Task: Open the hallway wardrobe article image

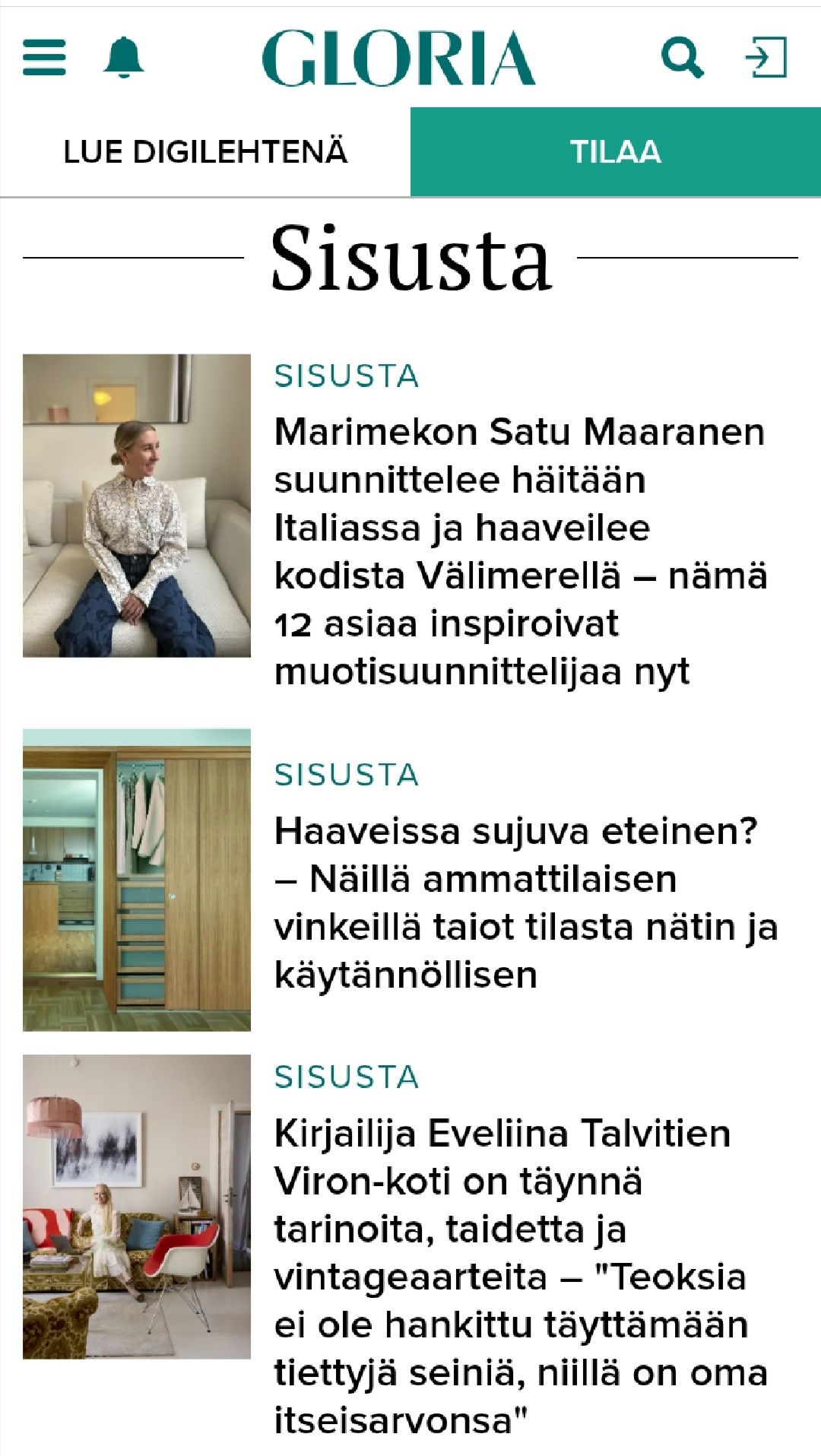Action: point(137,880)
